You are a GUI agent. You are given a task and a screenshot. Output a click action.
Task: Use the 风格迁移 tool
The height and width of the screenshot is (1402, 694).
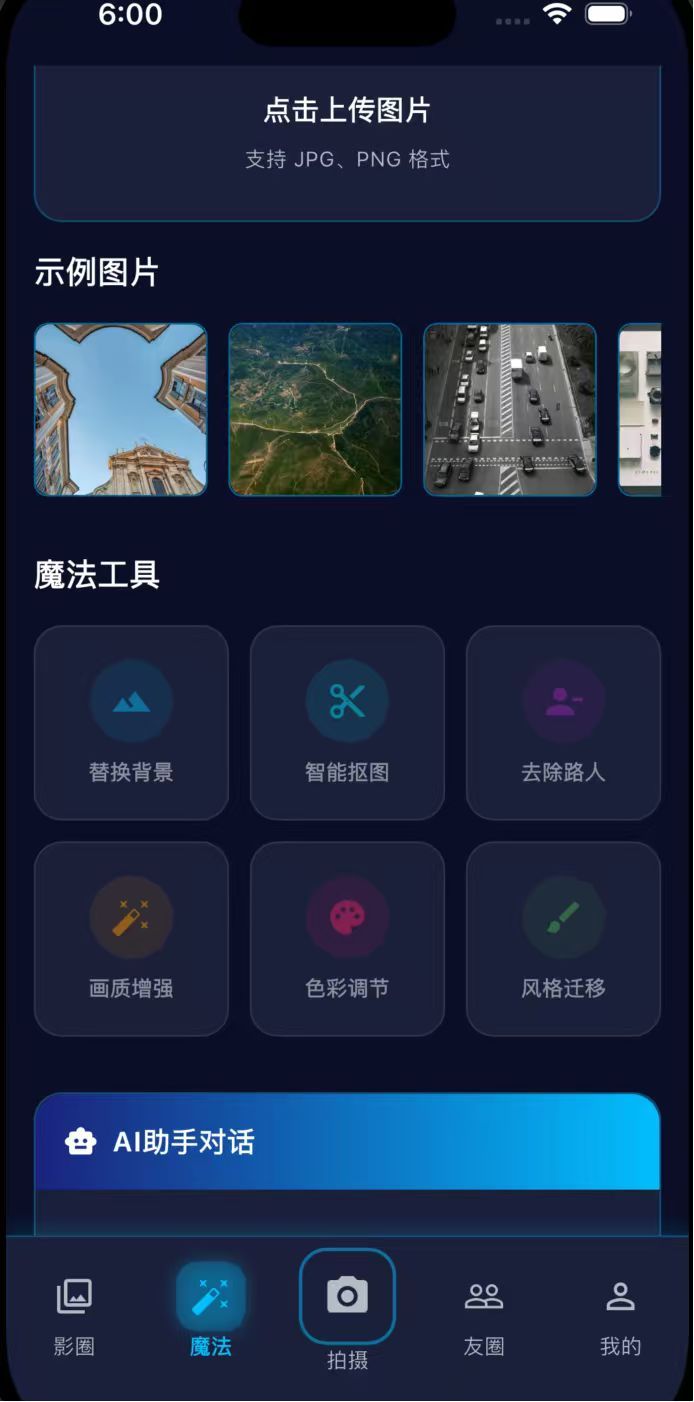click(x=563, y=939)
